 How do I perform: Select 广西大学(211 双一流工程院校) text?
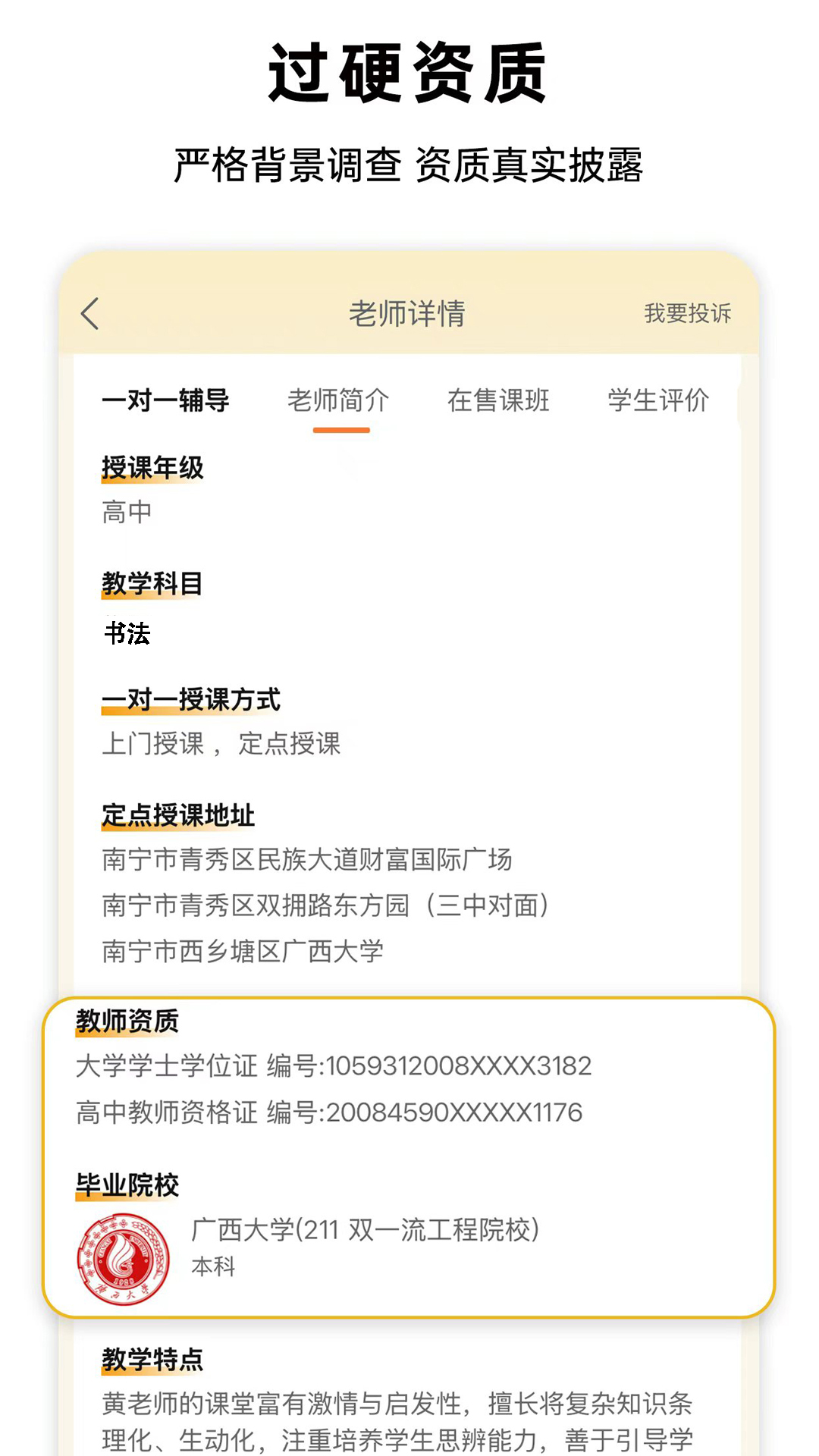pos(366,1224)
